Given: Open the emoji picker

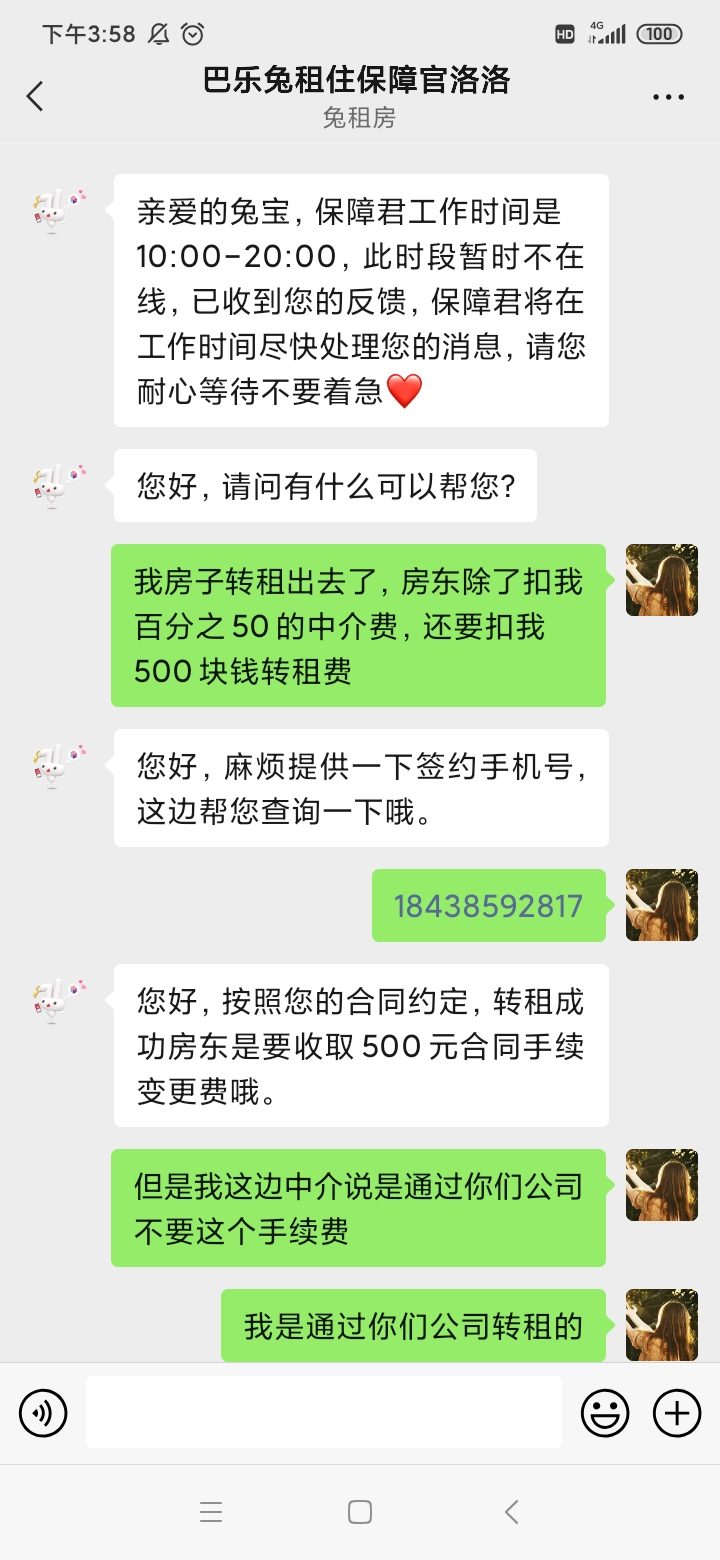Looking at the screenshot, I should click(605, 1413).
